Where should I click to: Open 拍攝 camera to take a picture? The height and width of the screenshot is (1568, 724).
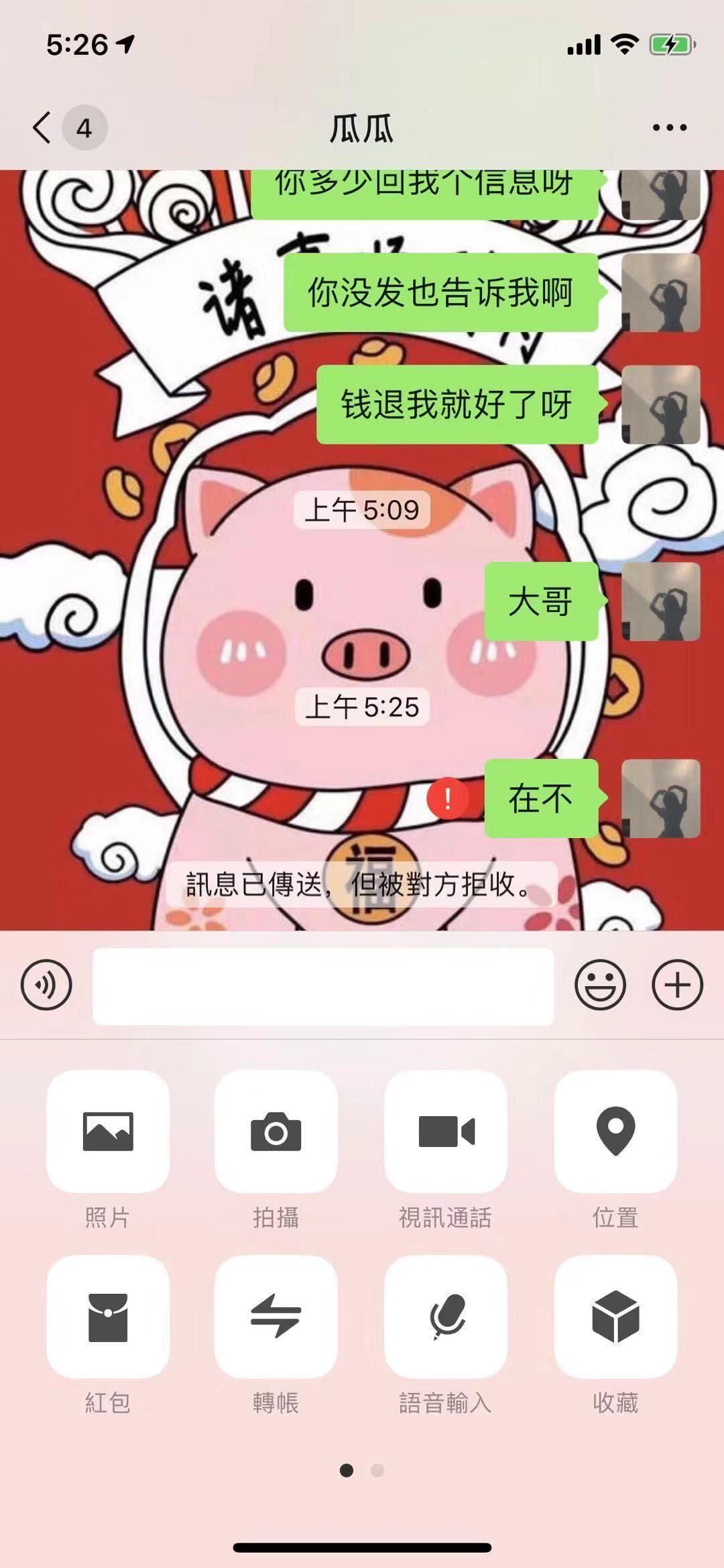click(x=276, y=1132)
